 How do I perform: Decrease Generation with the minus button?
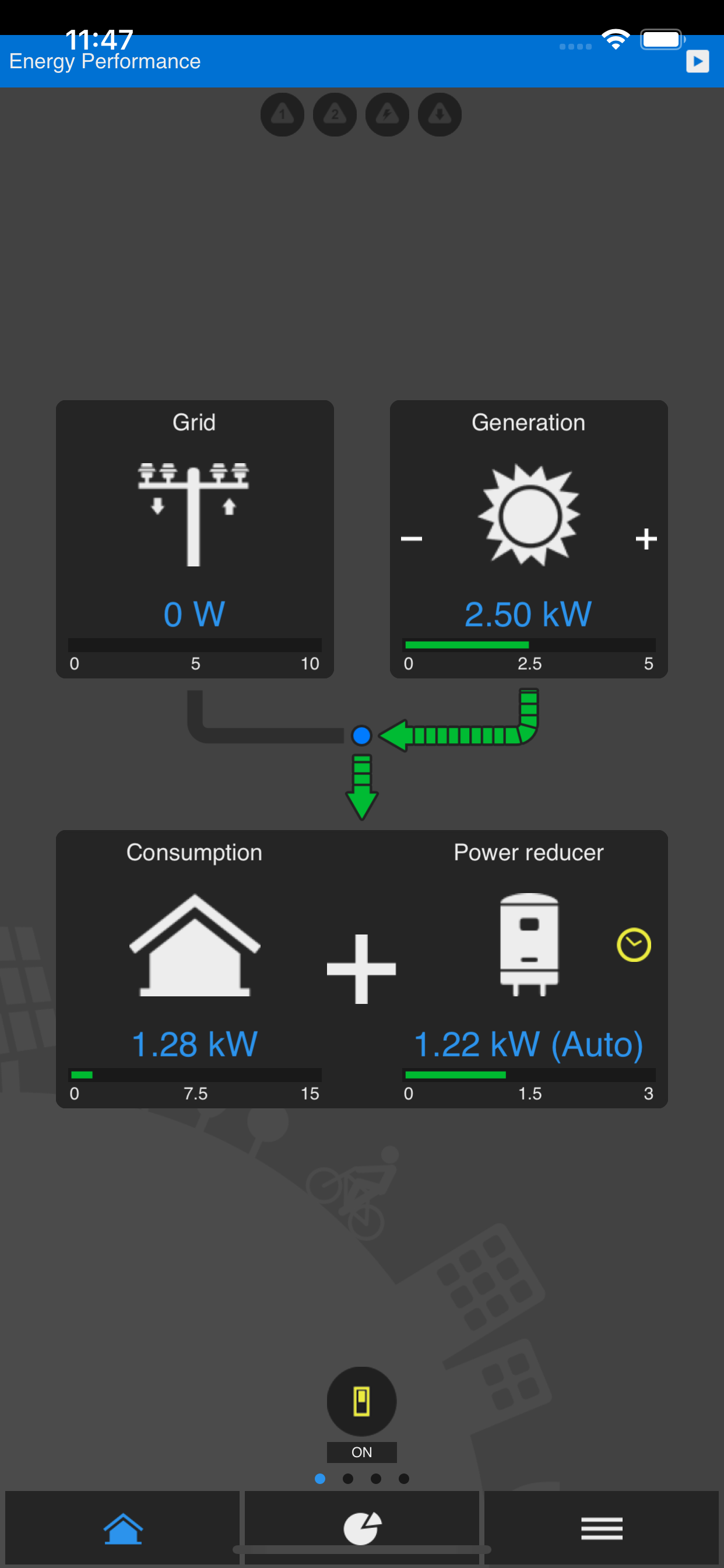pos(413,538)
